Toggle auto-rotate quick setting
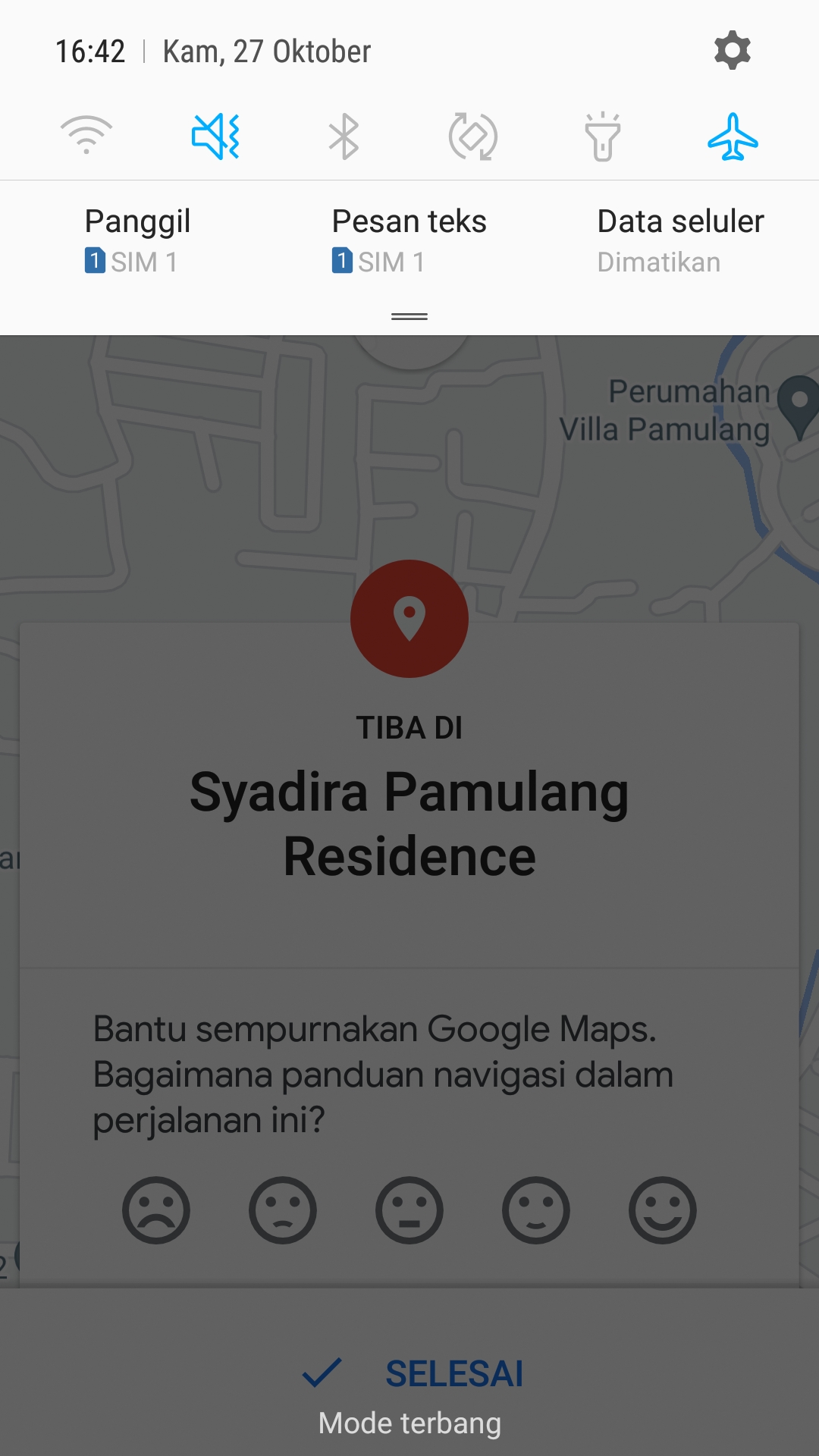The height and width of the screenshot is (1456, 819). [x=473, y=136]
